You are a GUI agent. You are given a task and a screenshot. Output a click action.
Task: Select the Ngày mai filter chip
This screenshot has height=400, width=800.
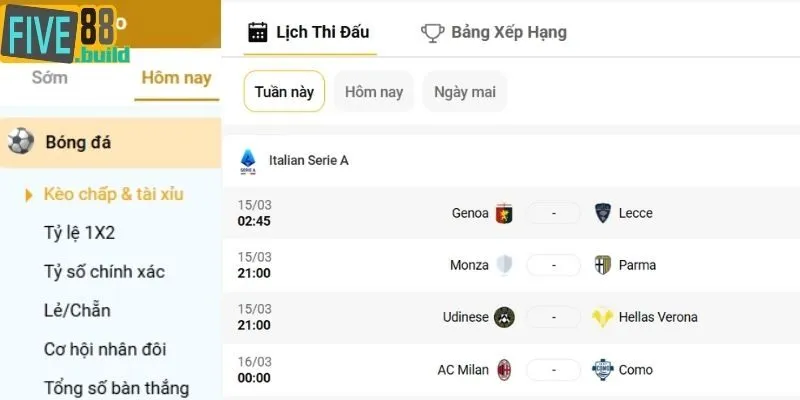coord(465,92)
